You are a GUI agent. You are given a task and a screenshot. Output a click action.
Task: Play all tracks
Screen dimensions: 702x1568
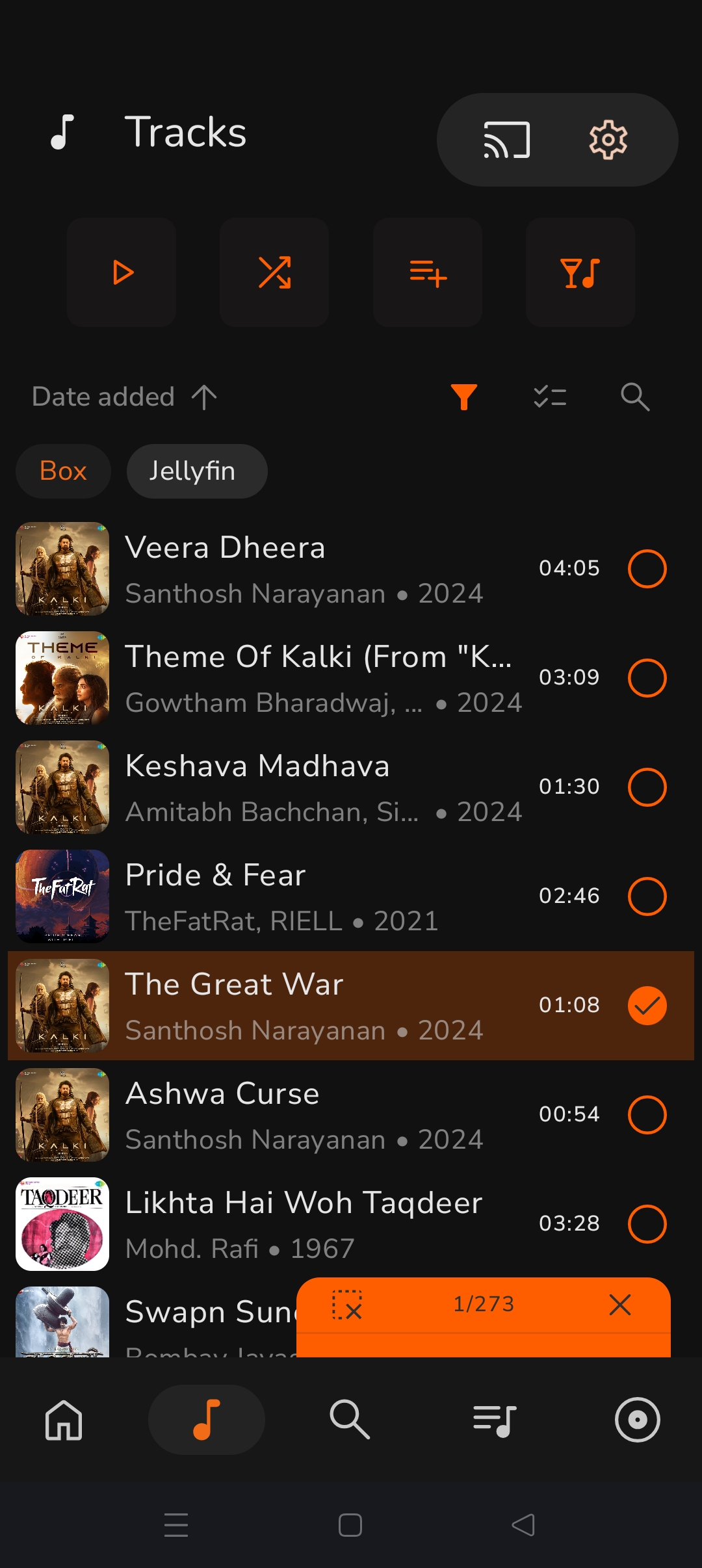pyautogui.click(x=122, y=272)
